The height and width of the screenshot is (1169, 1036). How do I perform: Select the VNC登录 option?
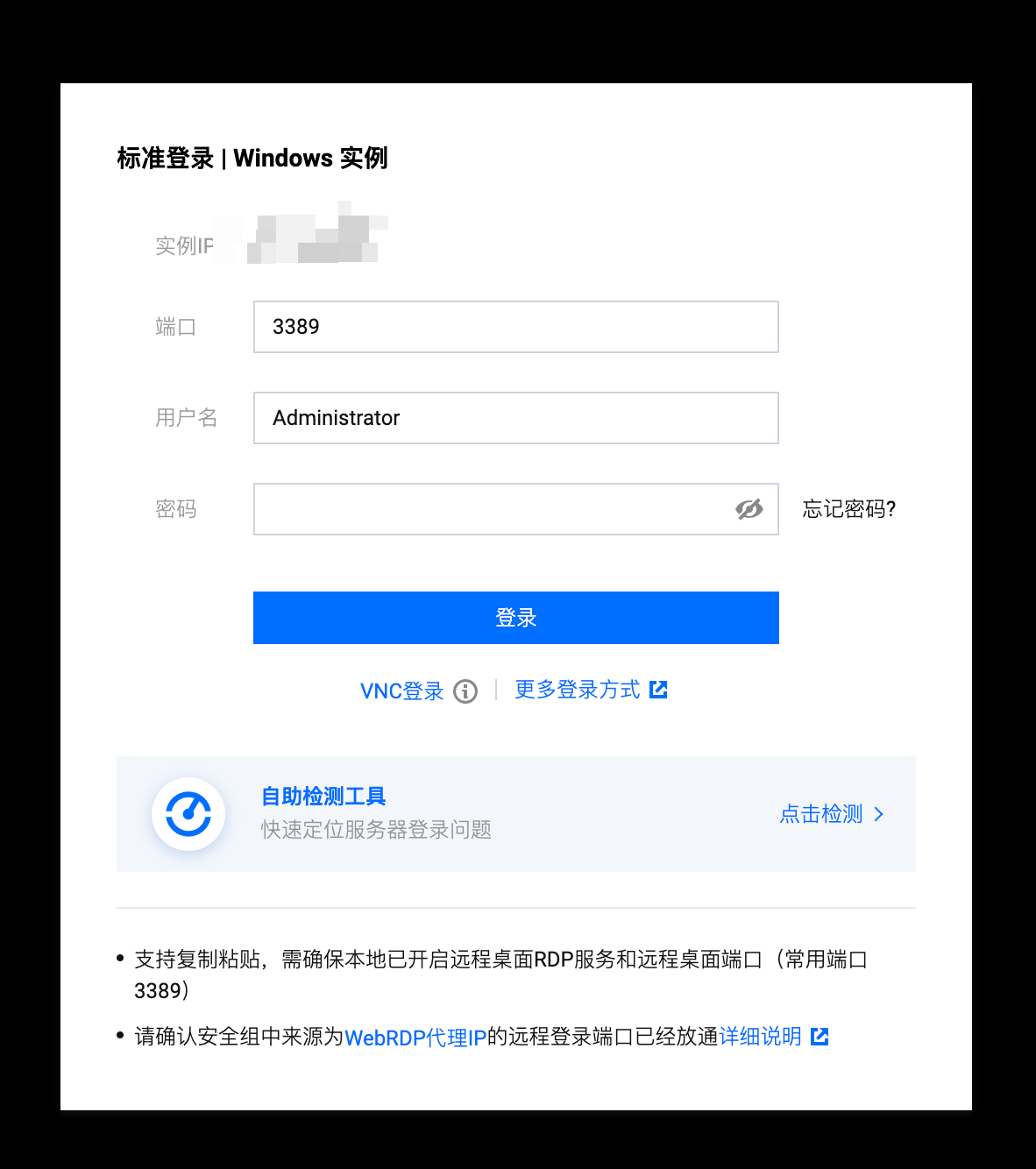[x=402, y=691]
